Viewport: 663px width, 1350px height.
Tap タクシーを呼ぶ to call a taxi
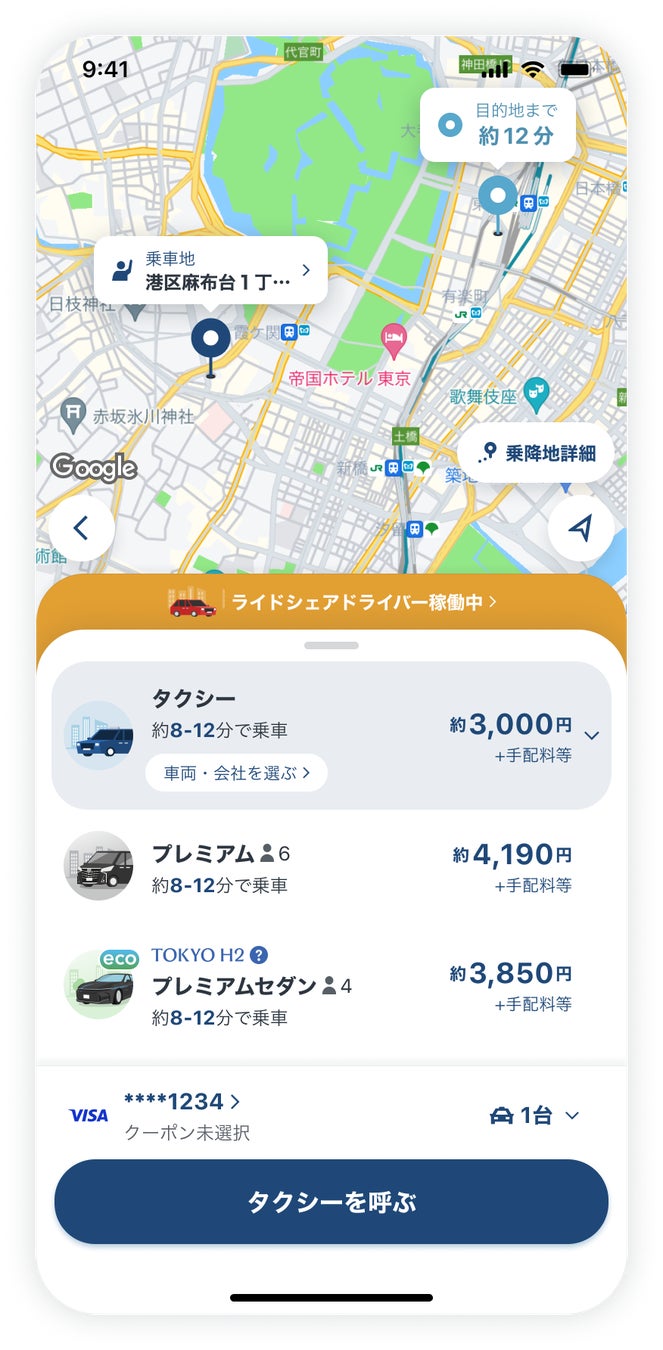click(x=331, y=1202)
